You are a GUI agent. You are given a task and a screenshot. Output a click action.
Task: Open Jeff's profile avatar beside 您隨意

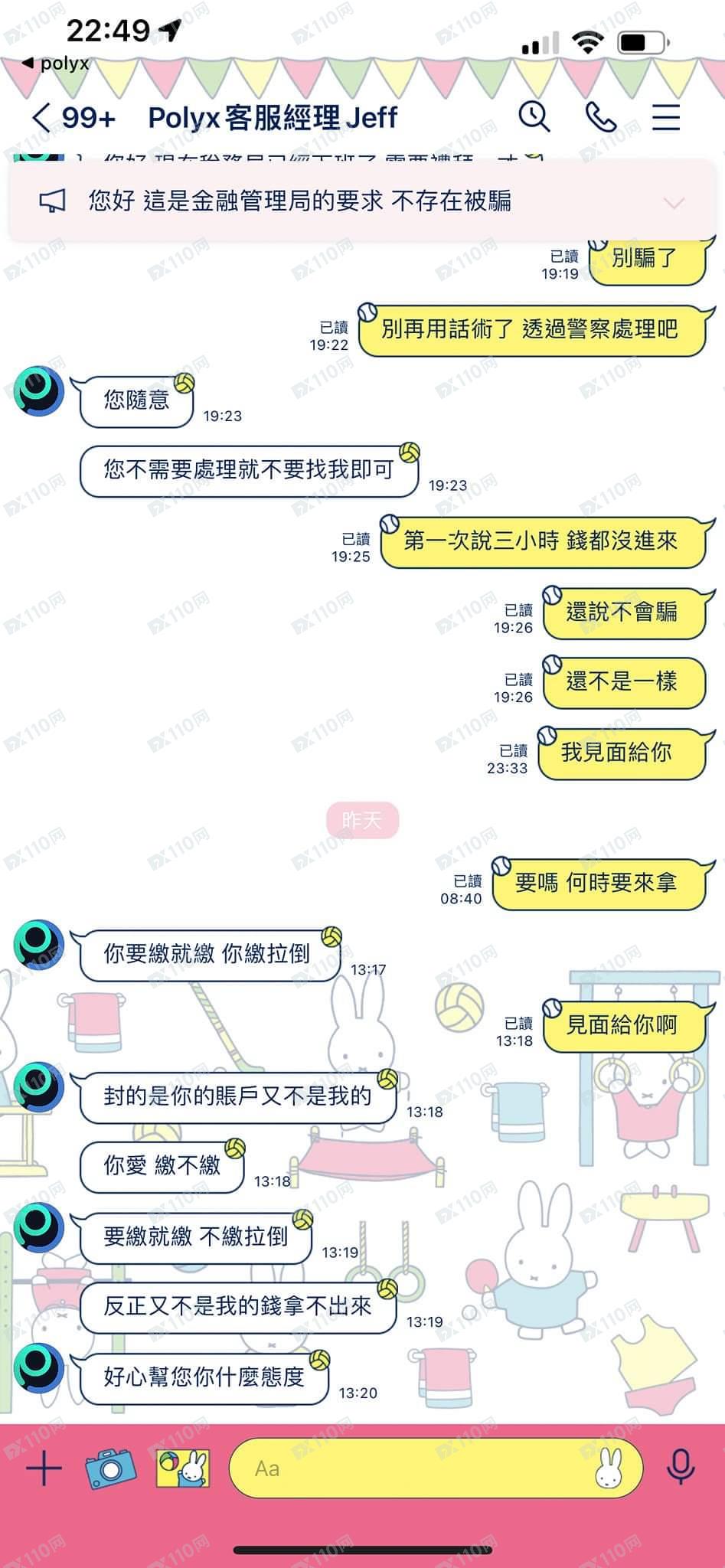point(39,391)
